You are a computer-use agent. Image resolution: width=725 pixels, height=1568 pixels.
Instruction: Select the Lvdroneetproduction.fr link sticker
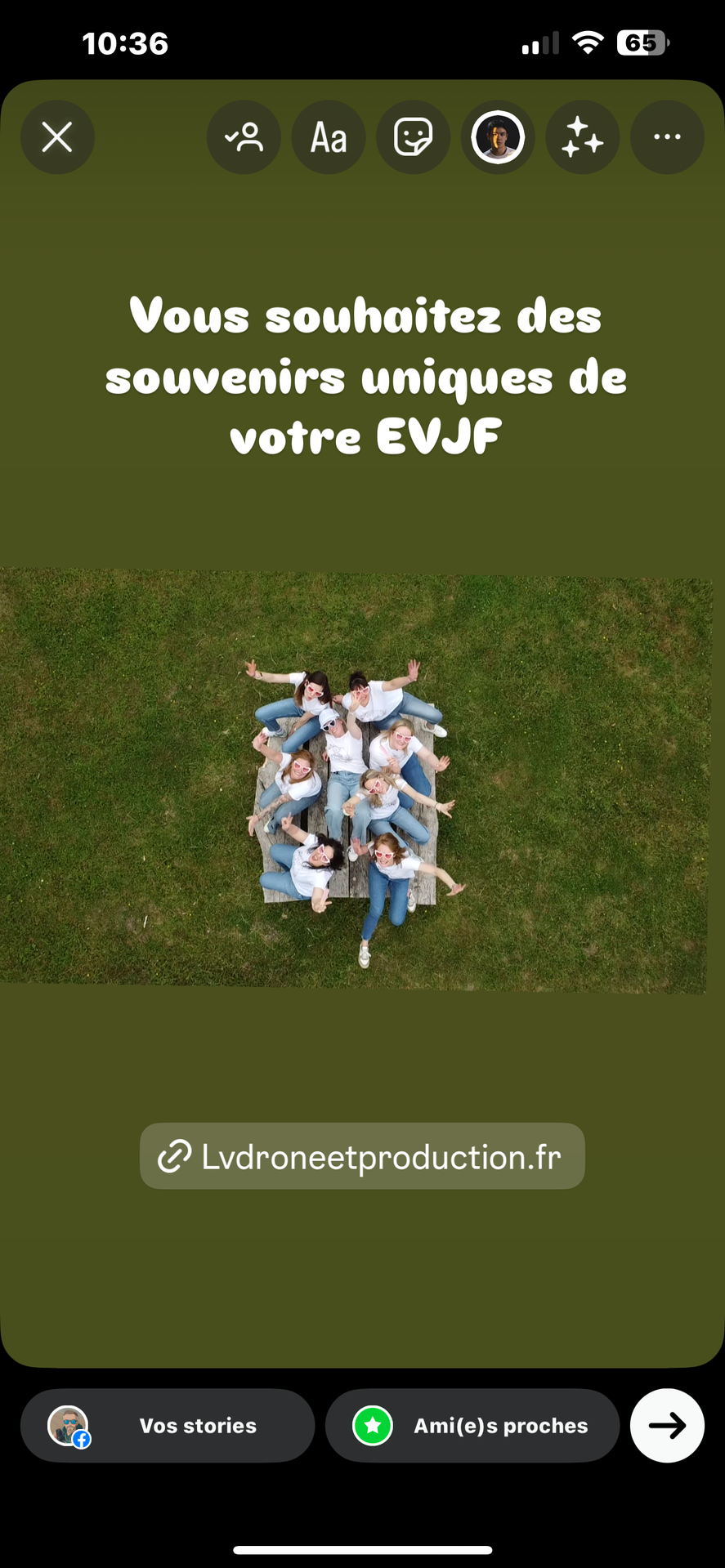click(x=362, y=1156)
